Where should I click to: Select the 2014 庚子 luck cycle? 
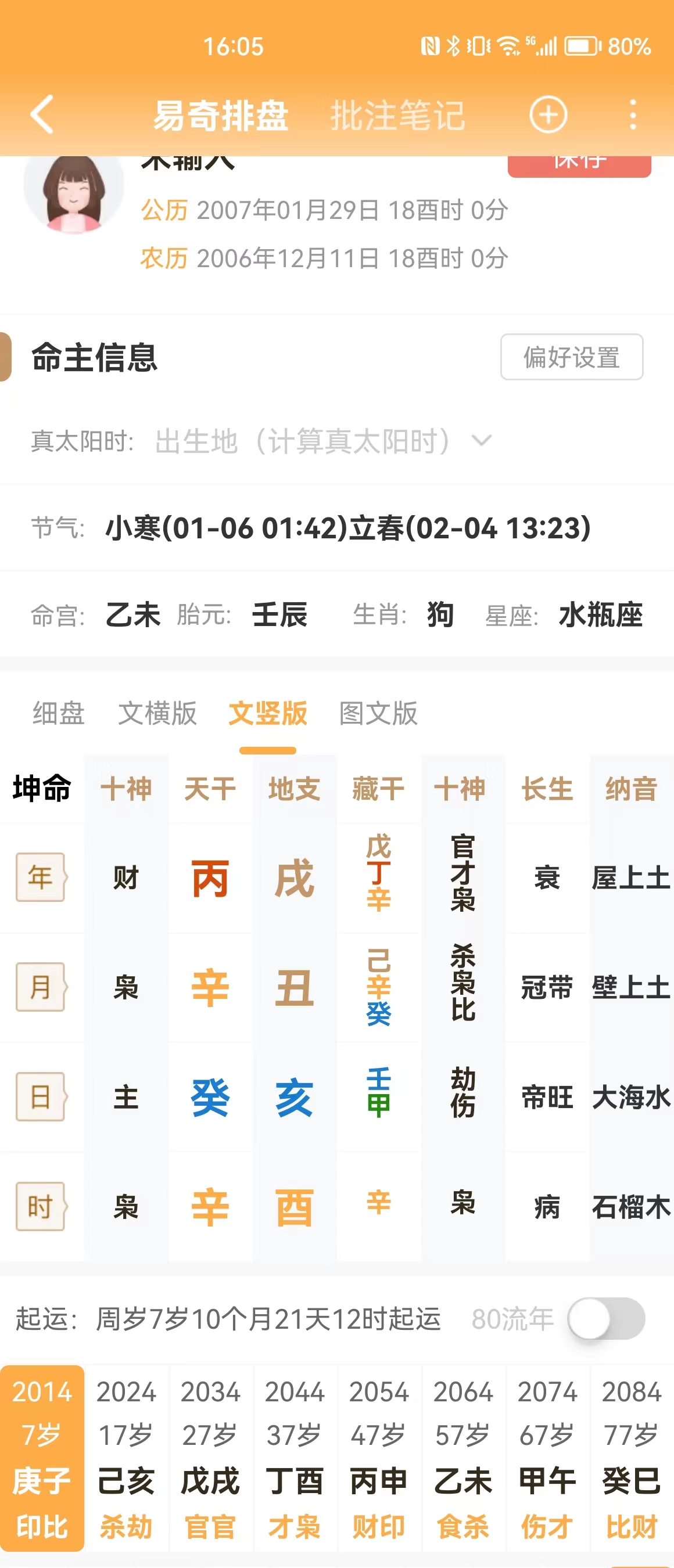[42, 1458]
